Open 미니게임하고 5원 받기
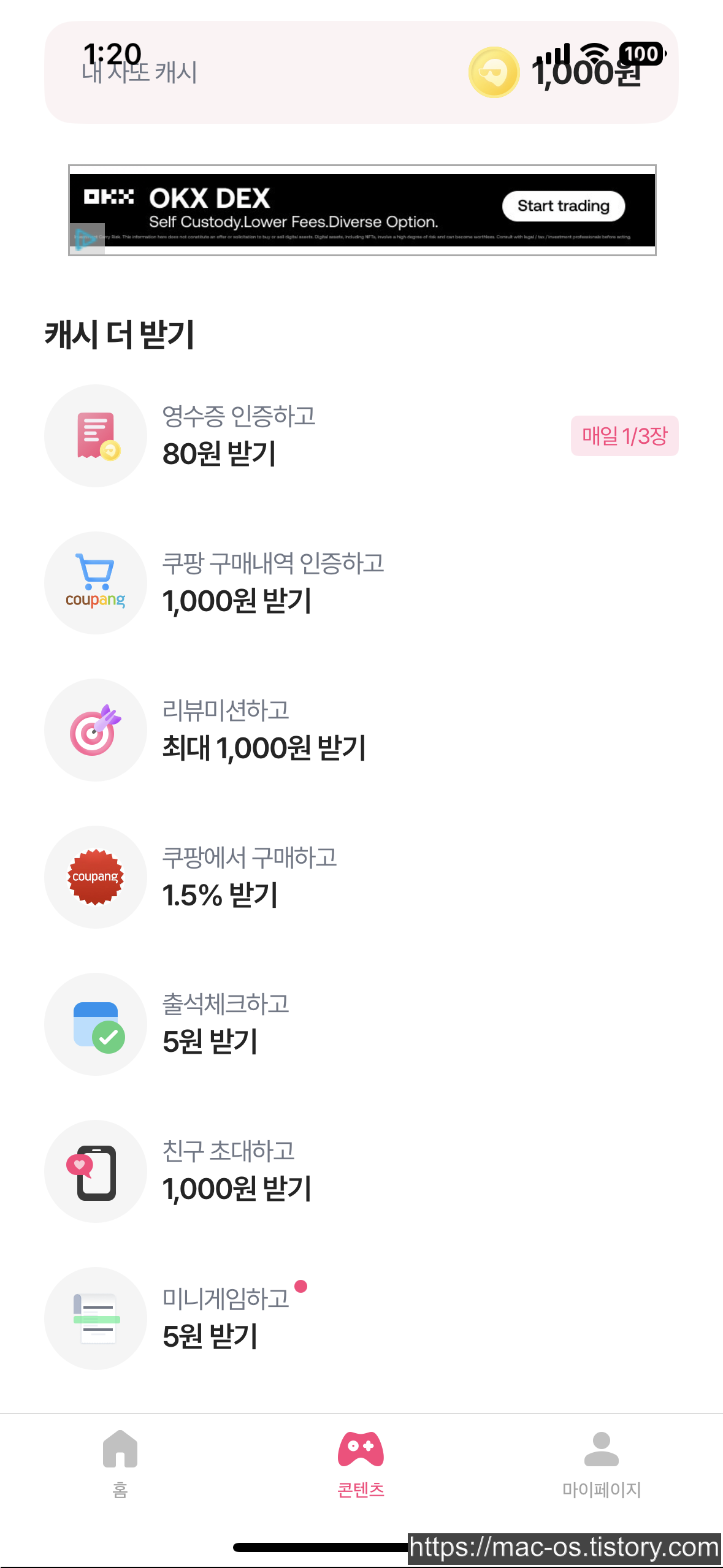723x1568 pixels. coord(361,1319)
